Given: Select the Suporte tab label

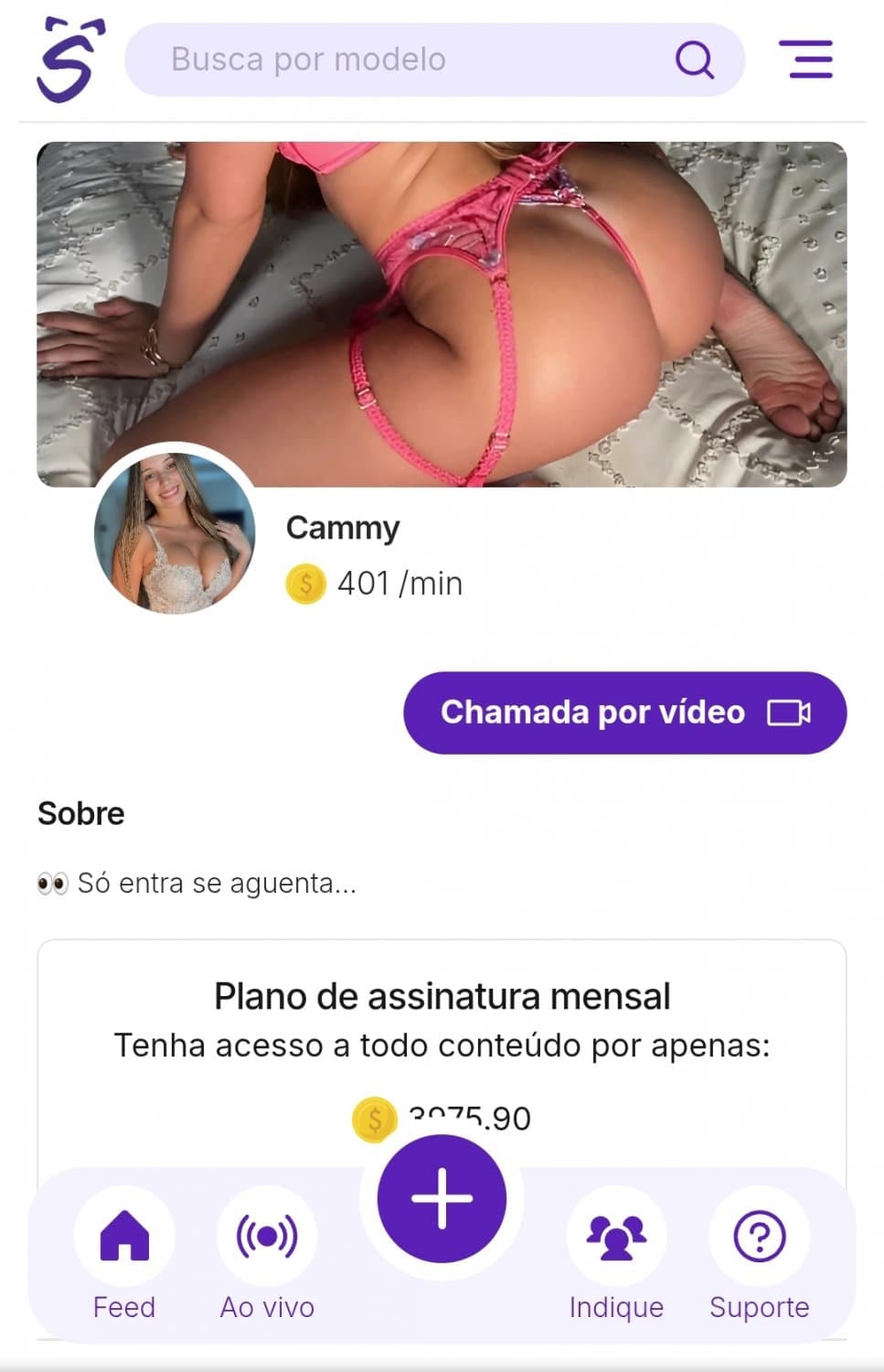Looking at the screenshot, I should tap(759, 1307).
